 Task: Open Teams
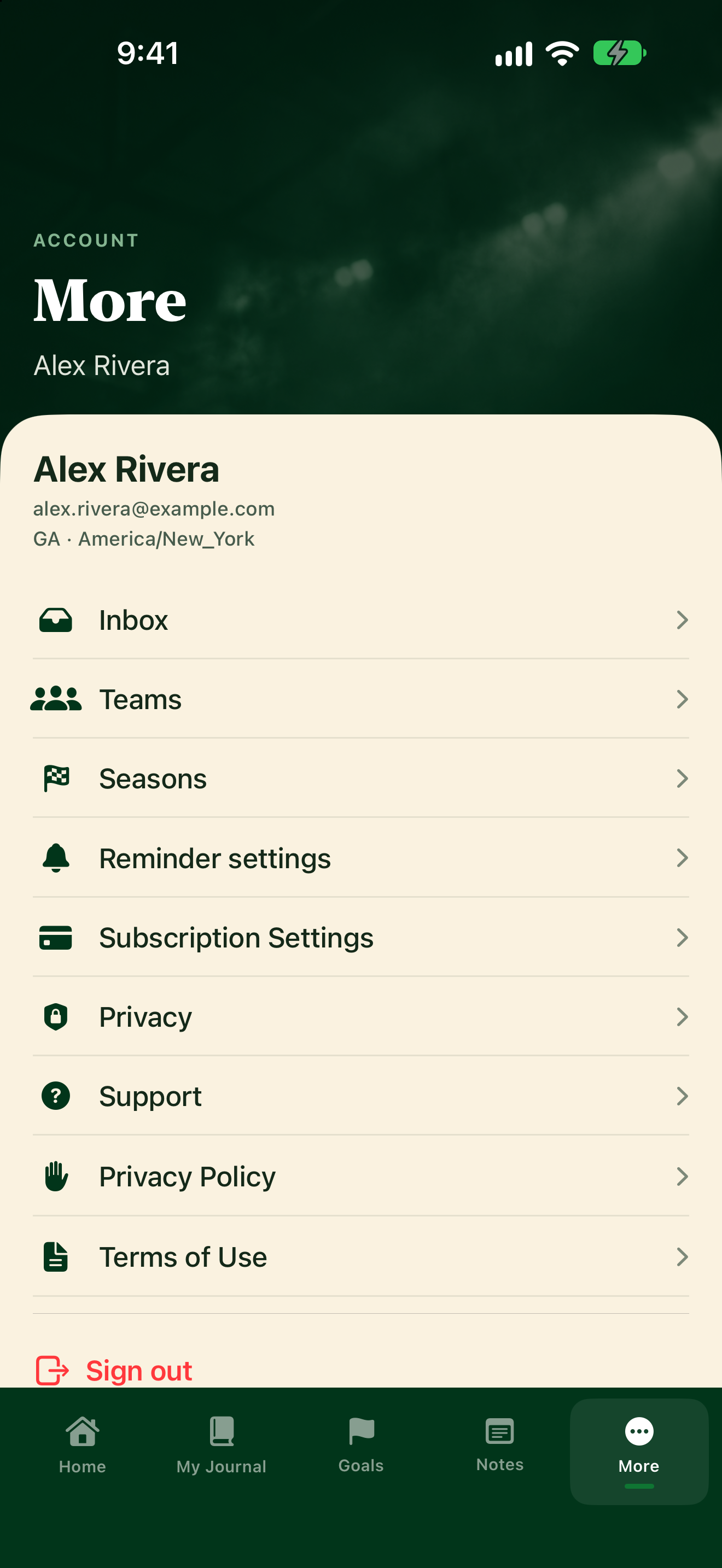coord(361,699)
